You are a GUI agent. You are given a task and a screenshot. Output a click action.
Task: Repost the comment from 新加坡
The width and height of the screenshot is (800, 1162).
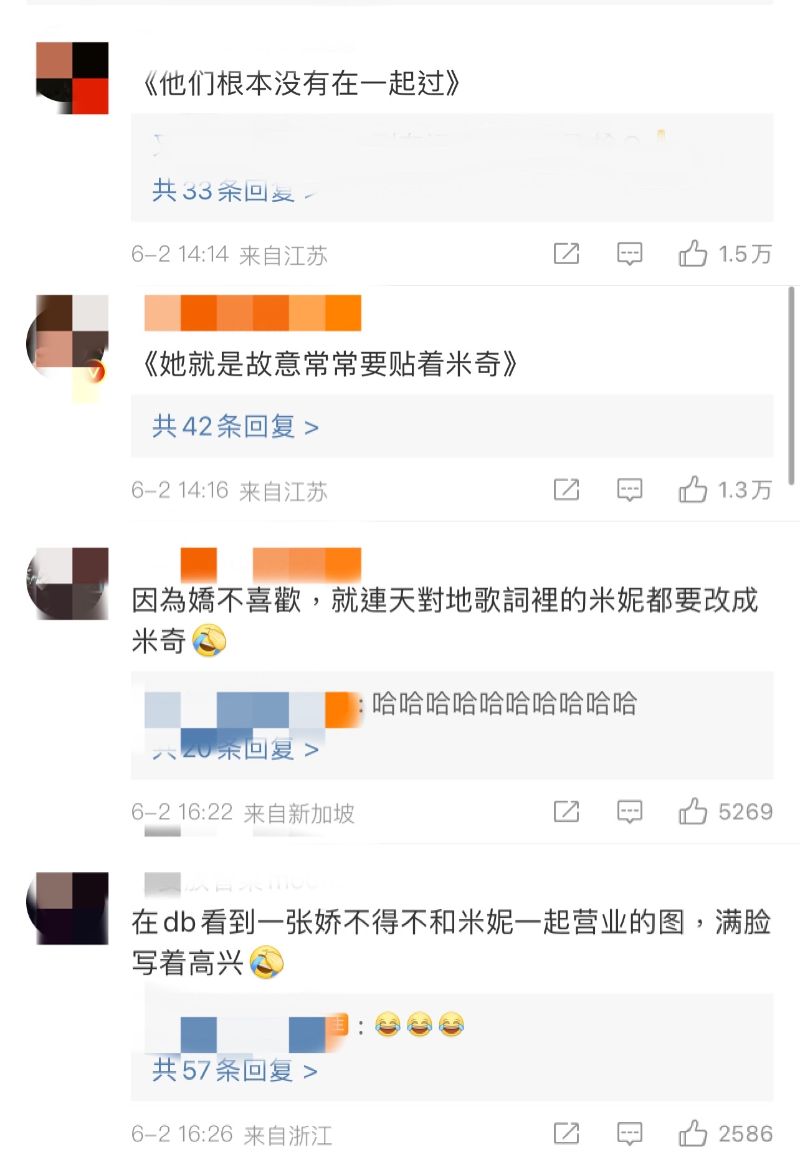[566, 812]
